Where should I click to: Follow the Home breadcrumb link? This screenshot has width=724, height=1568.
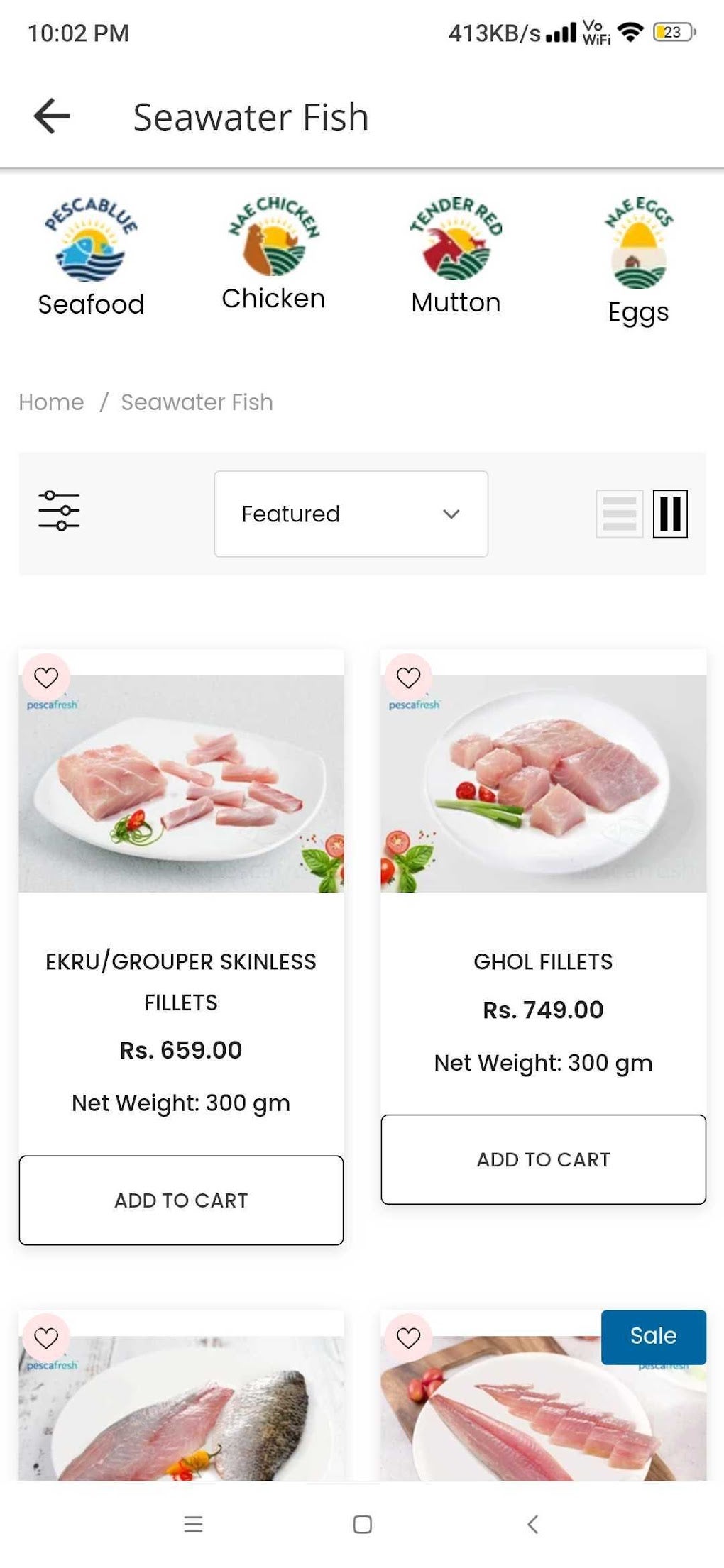point(51,402)
